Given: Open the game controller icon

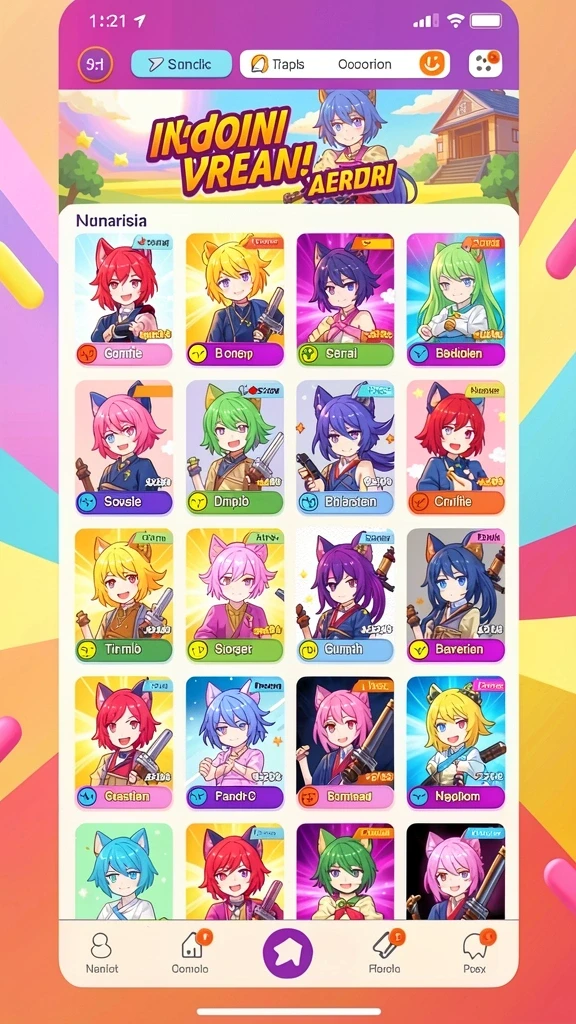Looking at the screenshot, I should [485, 64].
